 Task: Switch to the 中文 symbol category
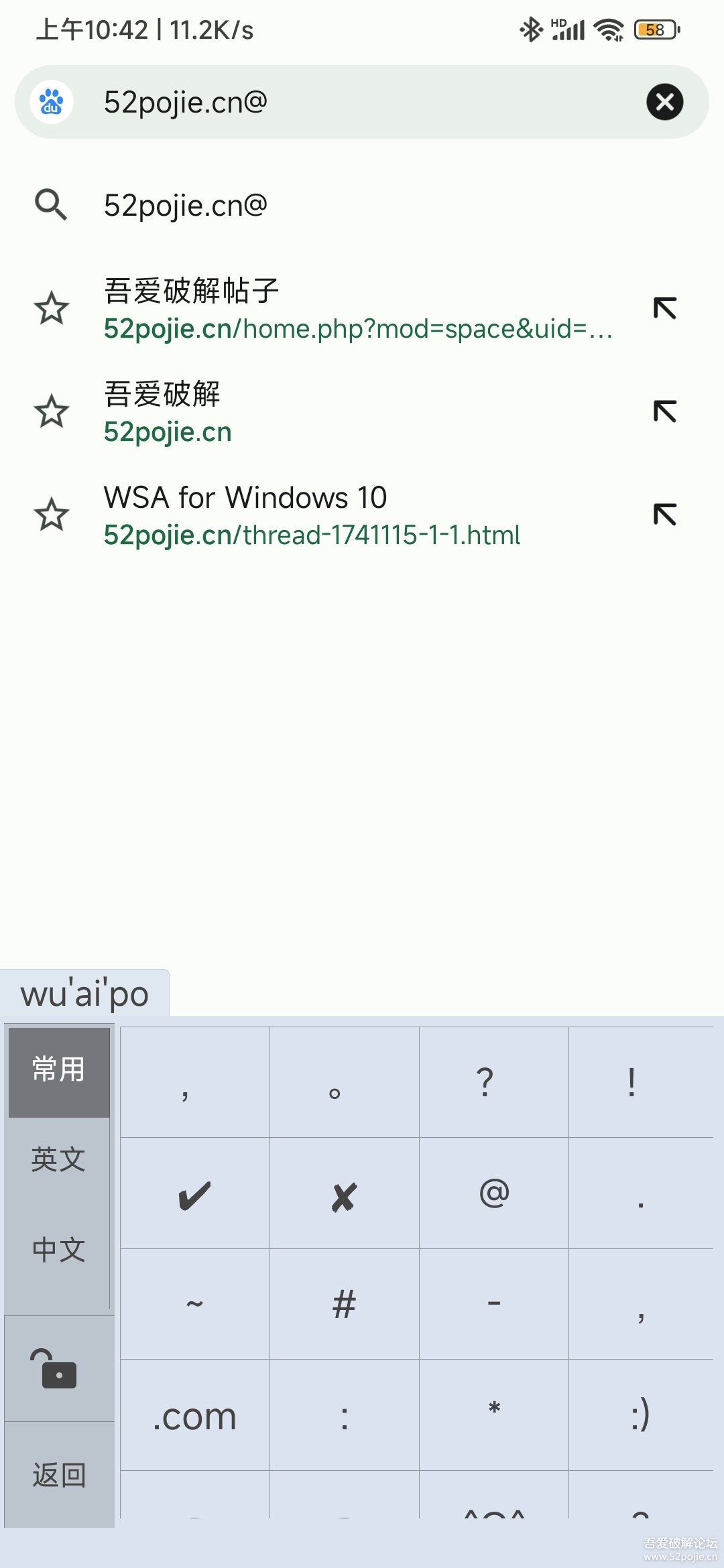(58, 1250)
